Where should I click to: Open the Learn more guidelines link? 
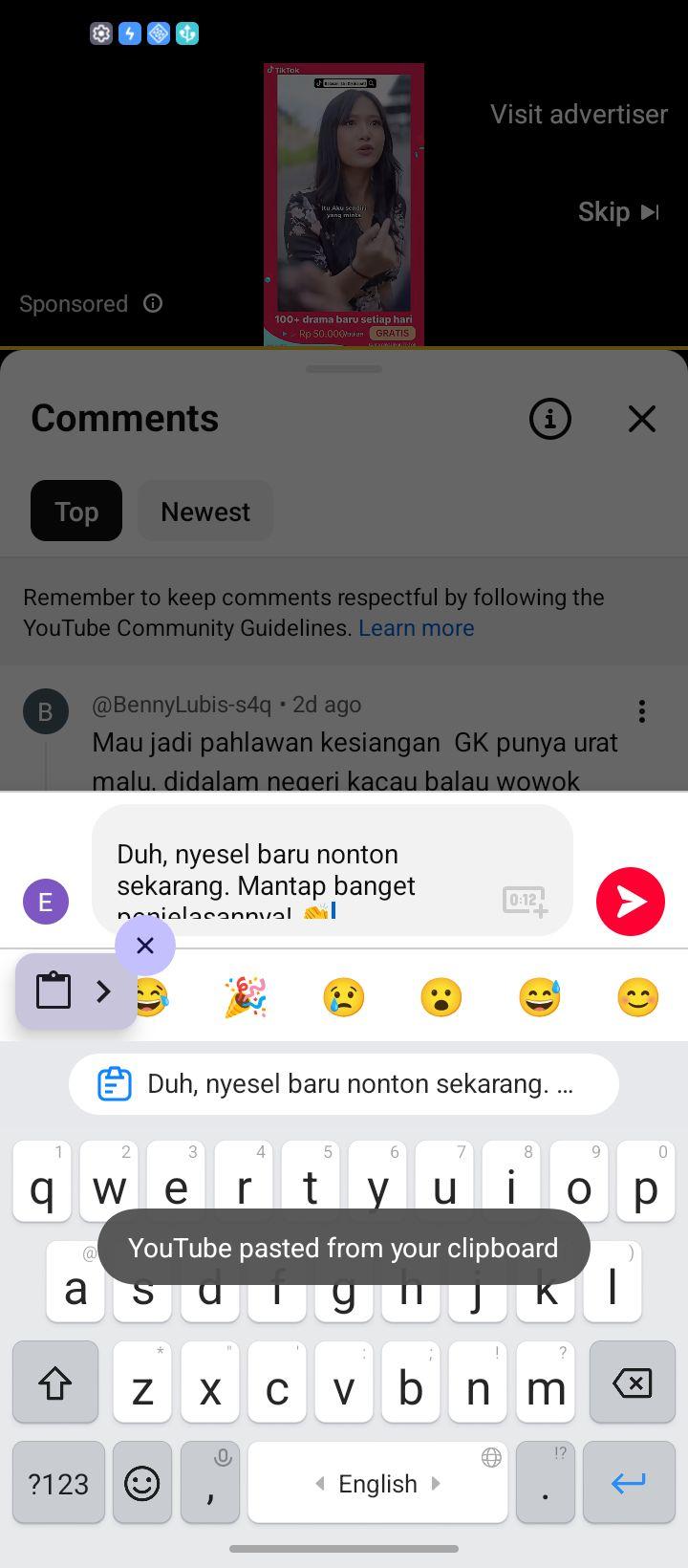(x=417, y=628)
